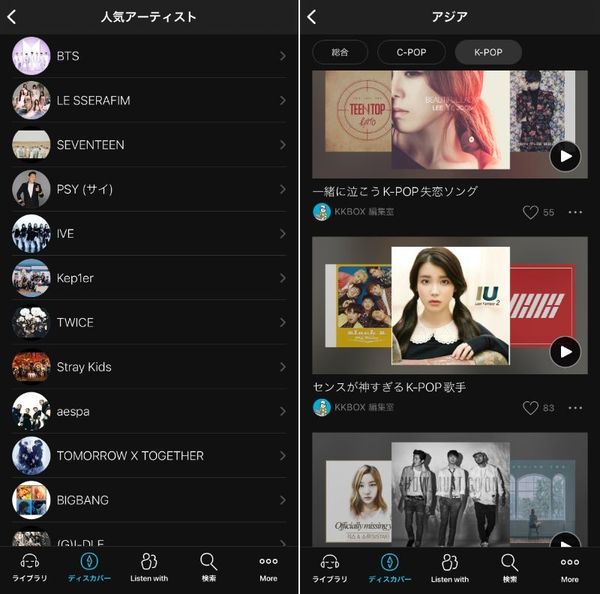The height and width of the screenshot is (594, 600).
Task: Open more options for センスが神すぎる K-POP歌手
Action: [x=575, y=408]
